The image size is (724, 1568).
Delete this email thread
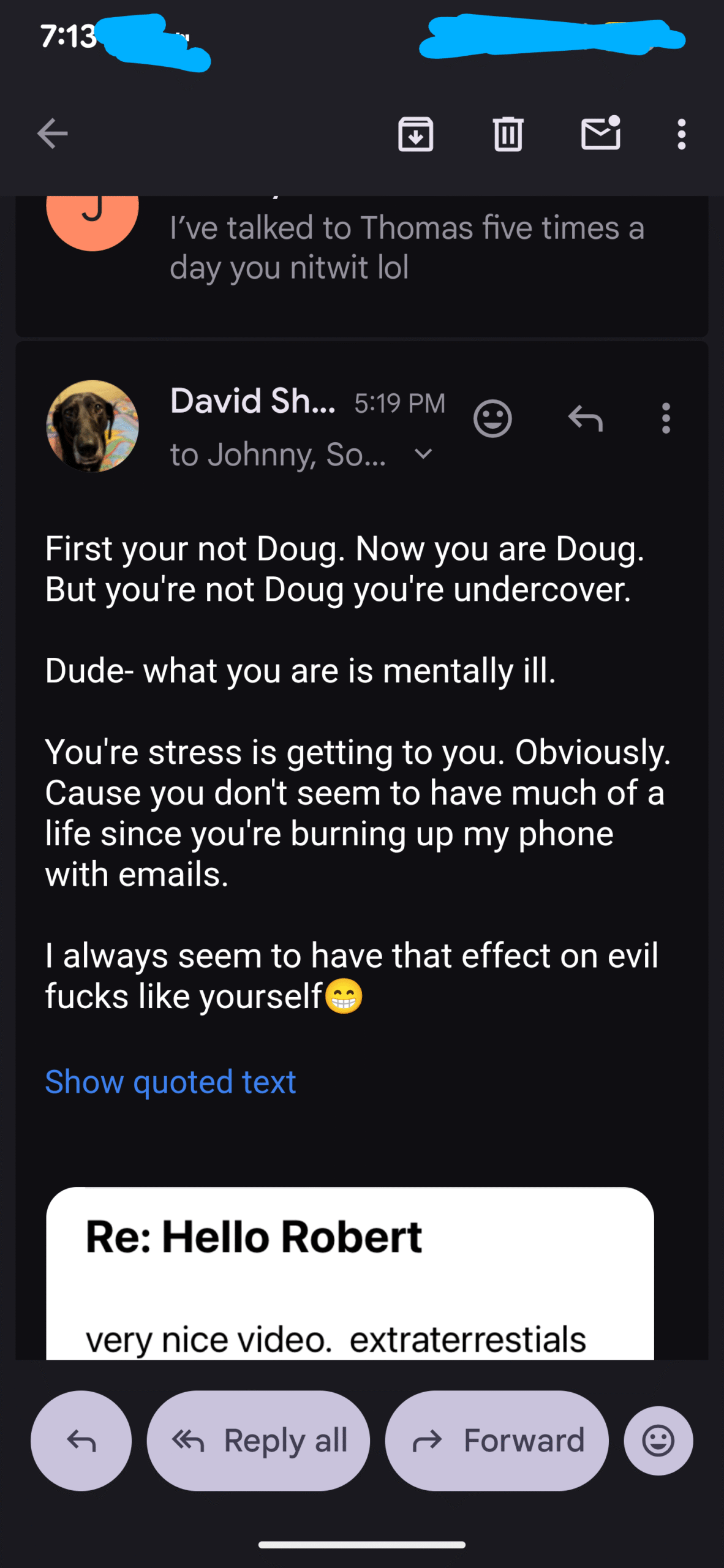(x=508, y=134)
